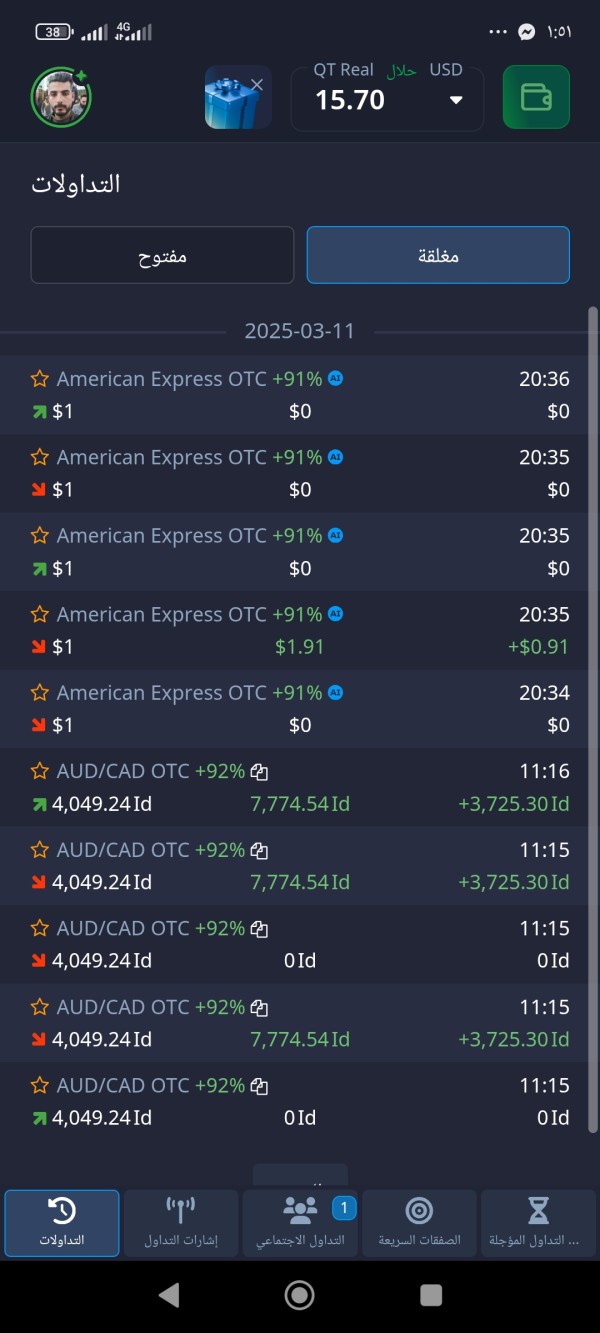Image resolution: width=600 pixels, height=1333 pixels.
Task: Expand the QT Real account balance dropdown
Action: click(x=387, y=98)
